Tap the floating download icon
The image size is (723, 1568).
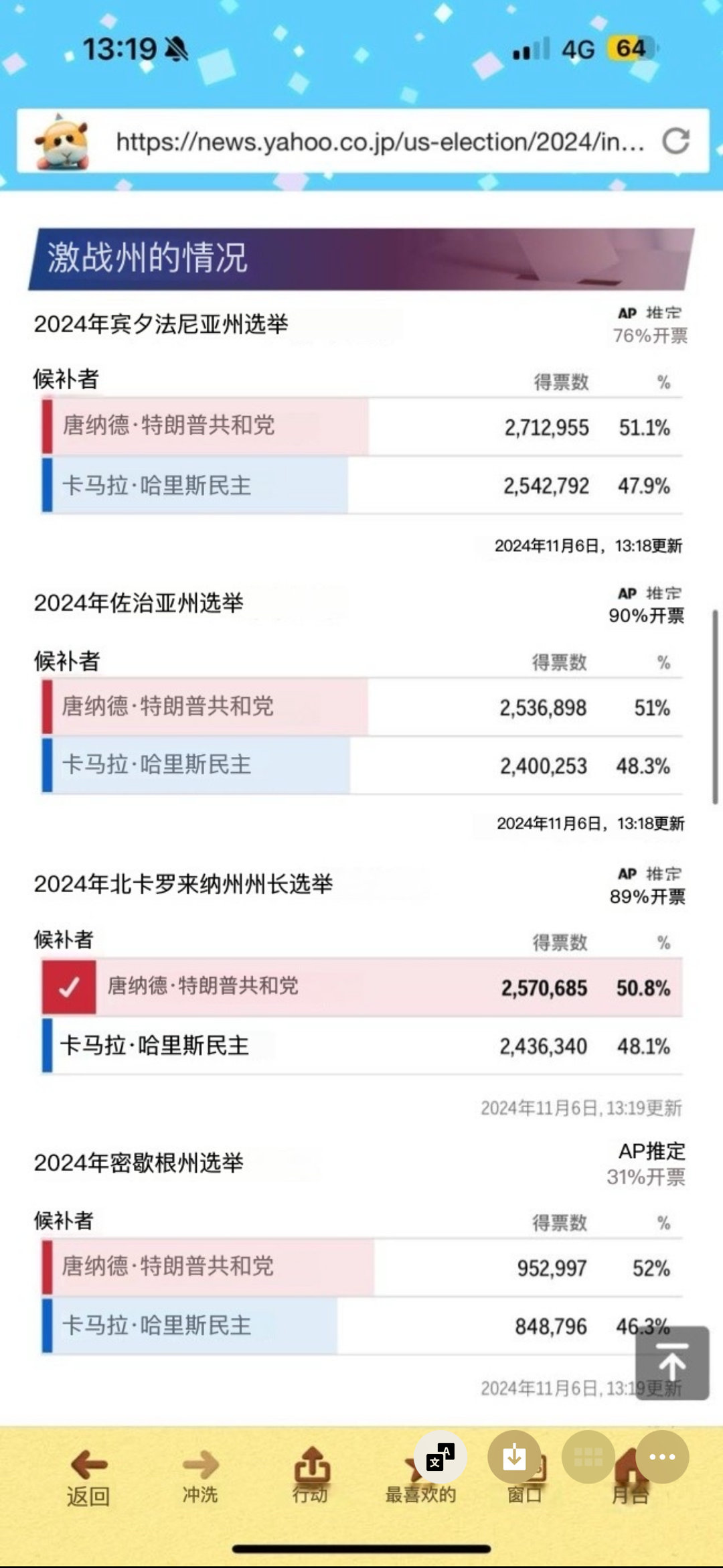coord(514,1456)
